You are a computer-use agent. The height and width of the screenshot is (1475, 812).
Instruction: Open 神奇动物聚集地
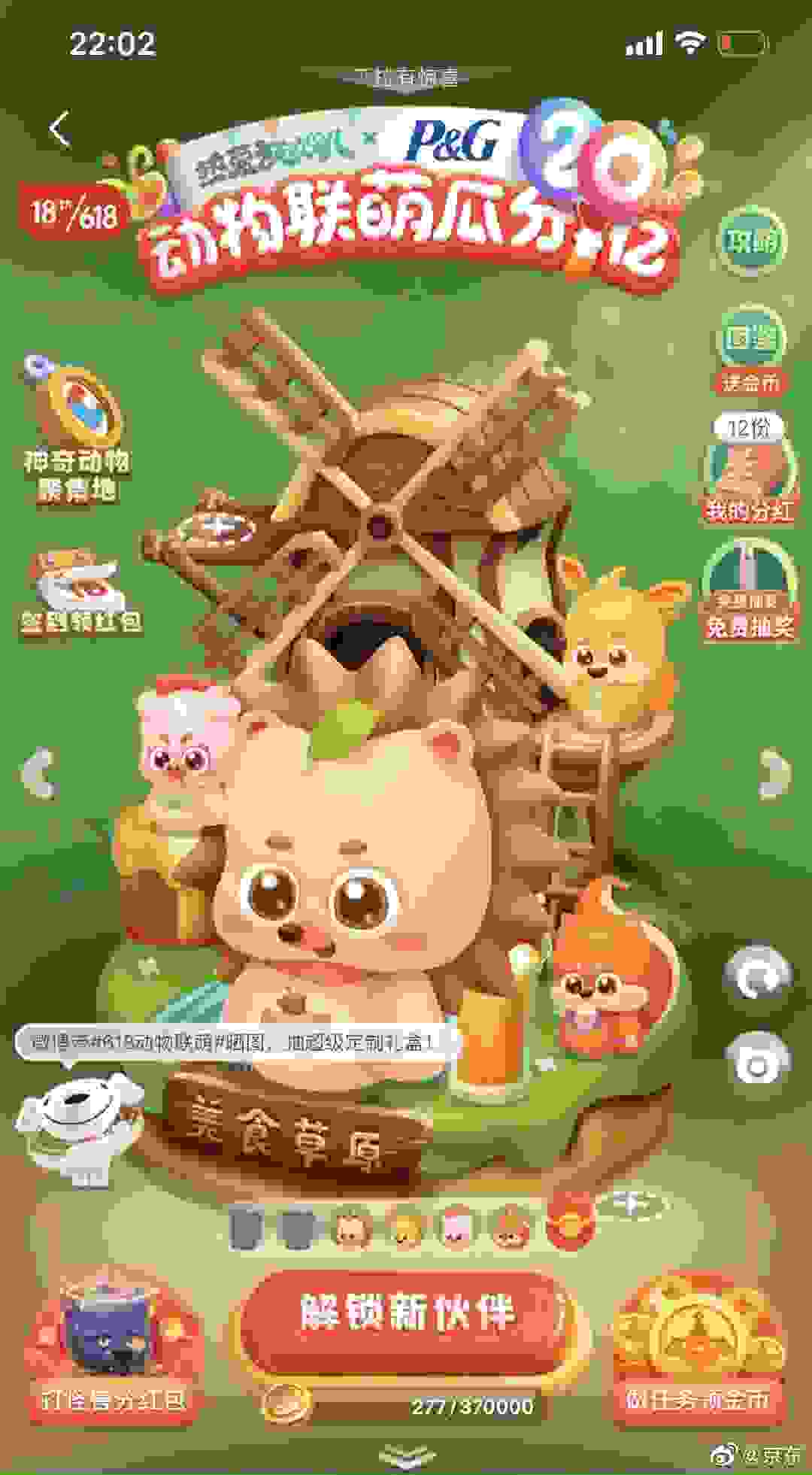tap(77, 433)
